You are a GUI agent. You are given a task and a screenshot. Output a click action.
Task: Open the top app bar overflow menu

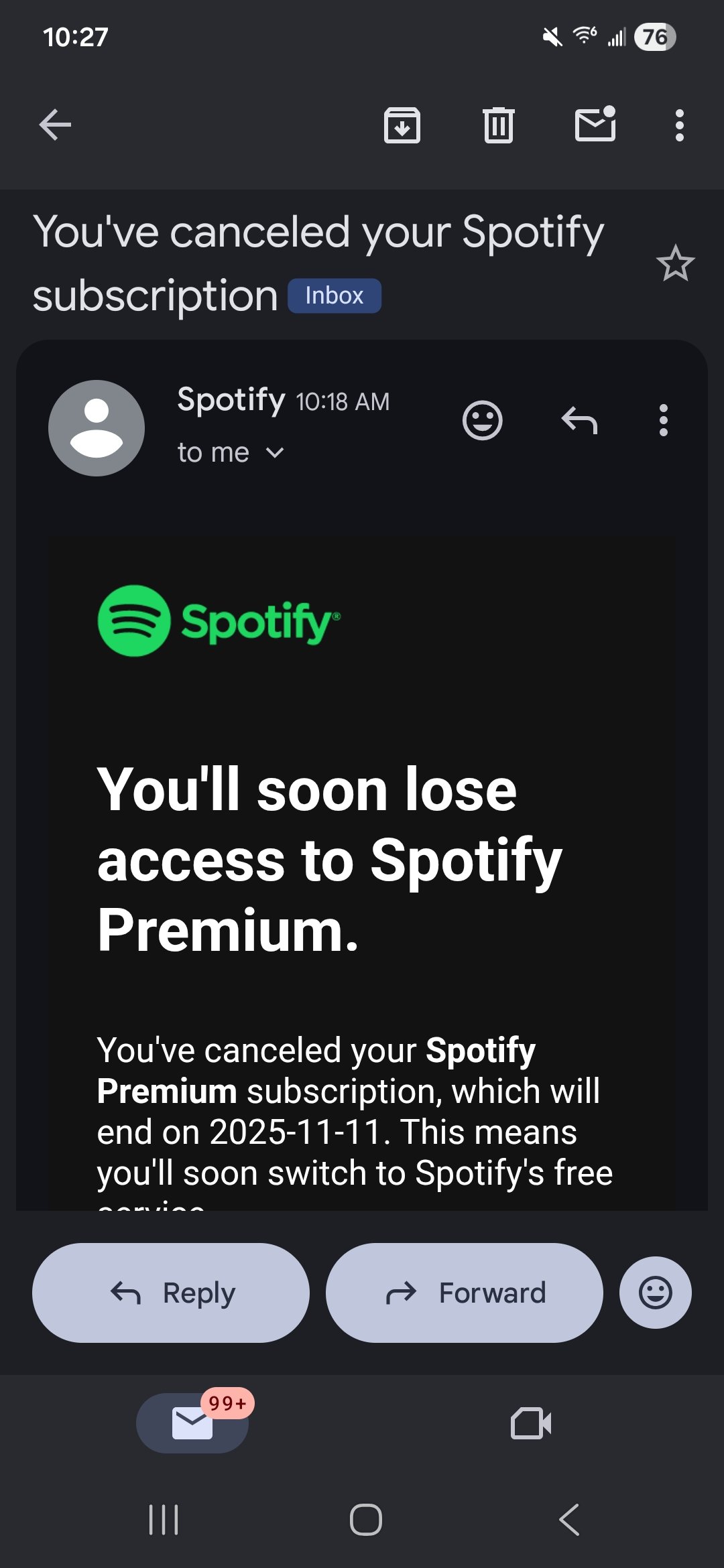click(x=680, y=125)
